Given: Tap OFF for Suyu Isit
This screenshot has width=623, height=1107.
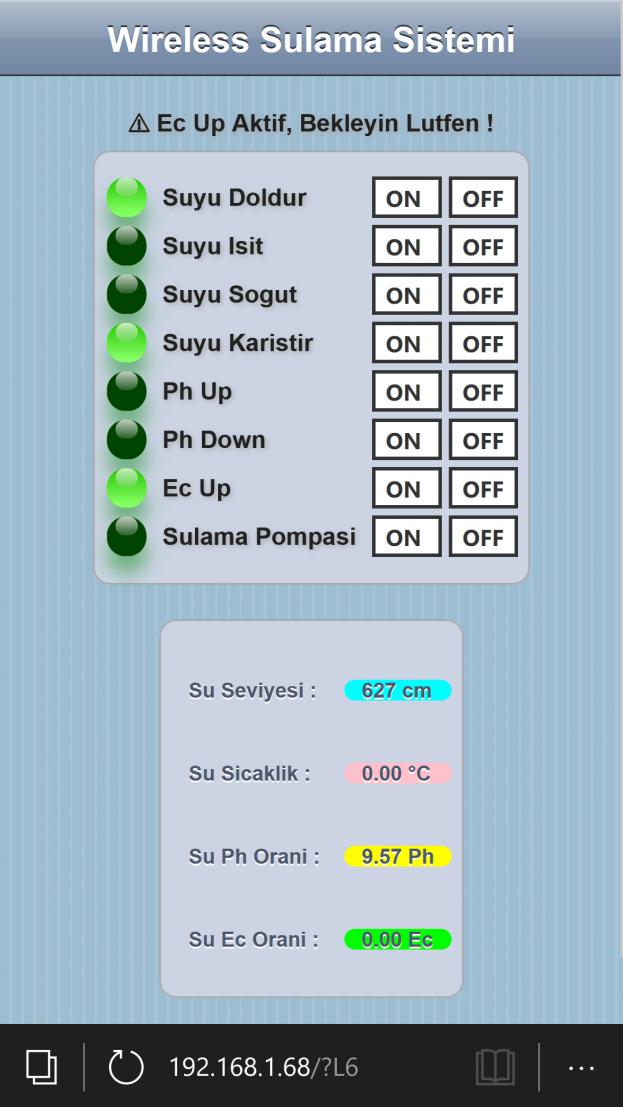Looking at the screenshot, I should click(483, 246).
